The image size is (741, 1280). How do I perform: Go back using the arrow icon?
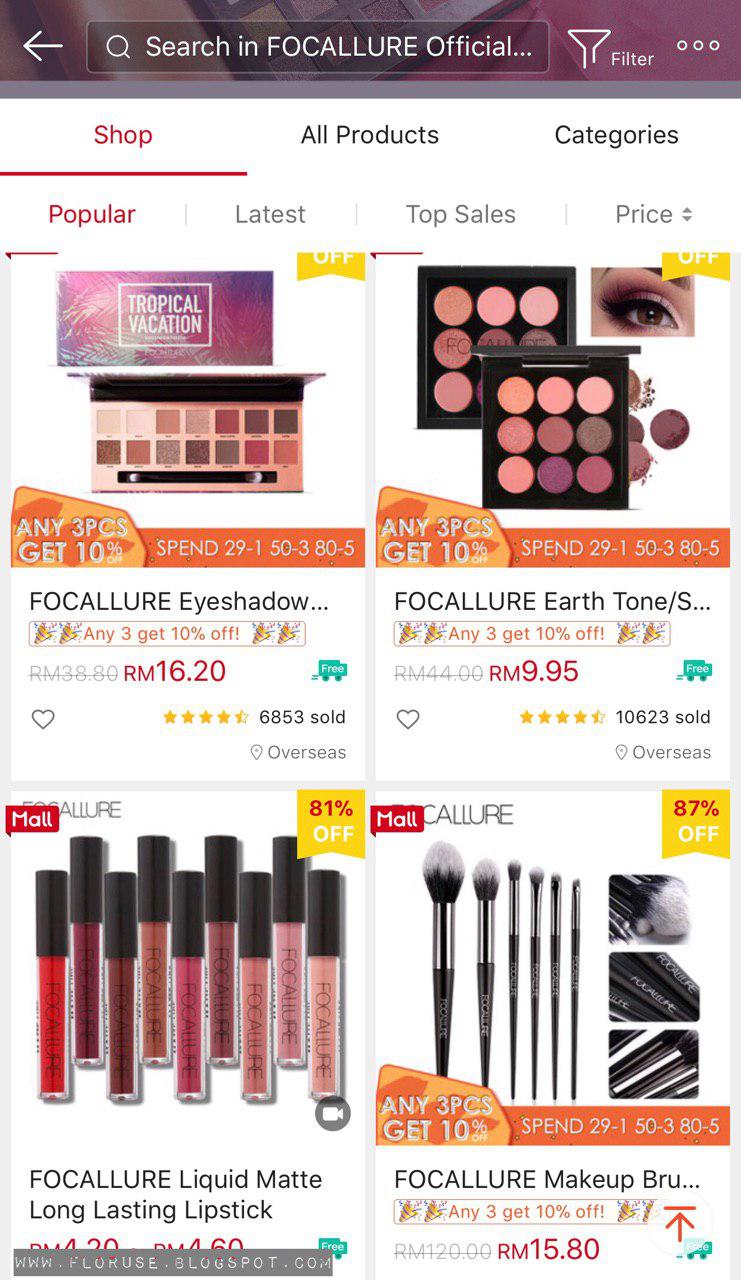pyautogui.click(x=43, y=46)
